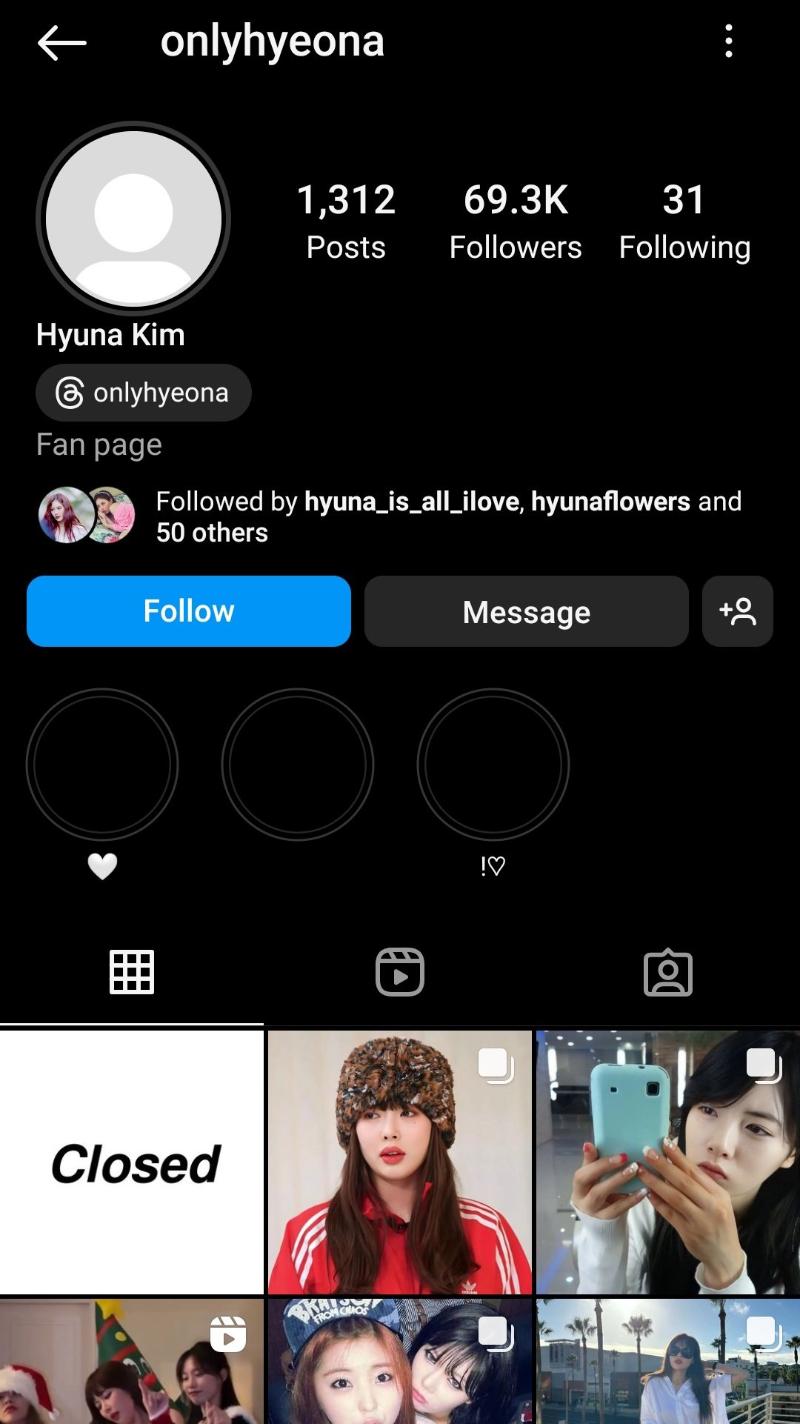
Task: Switch to the posts grid tab
Action: pos(132,972)
